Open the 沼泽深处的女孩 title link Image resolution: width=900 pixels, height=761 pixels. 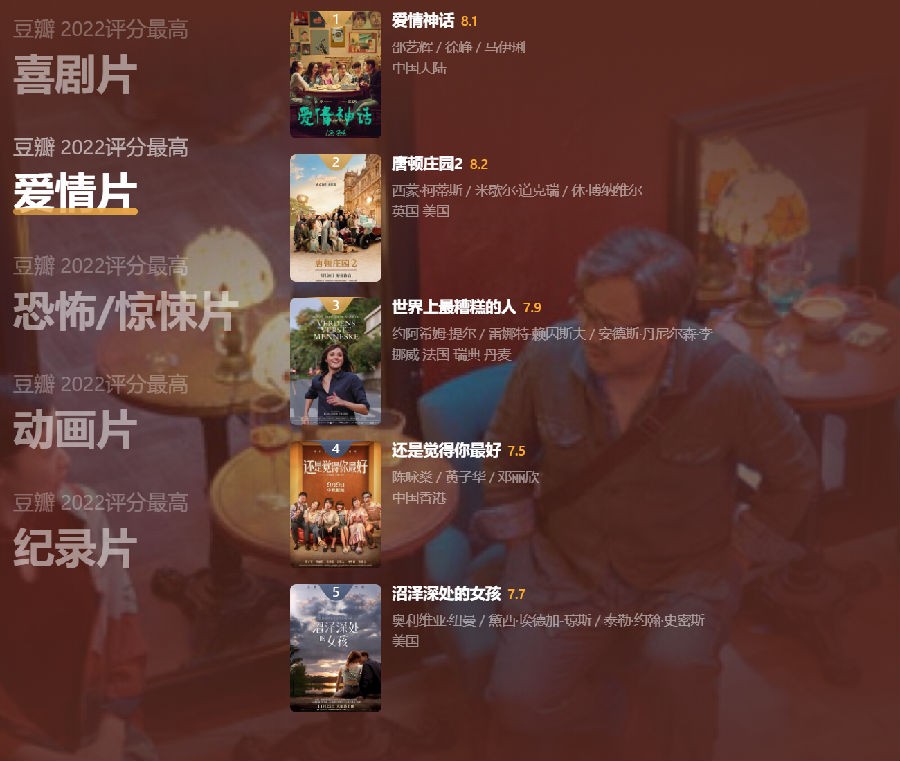coord(445,594)
